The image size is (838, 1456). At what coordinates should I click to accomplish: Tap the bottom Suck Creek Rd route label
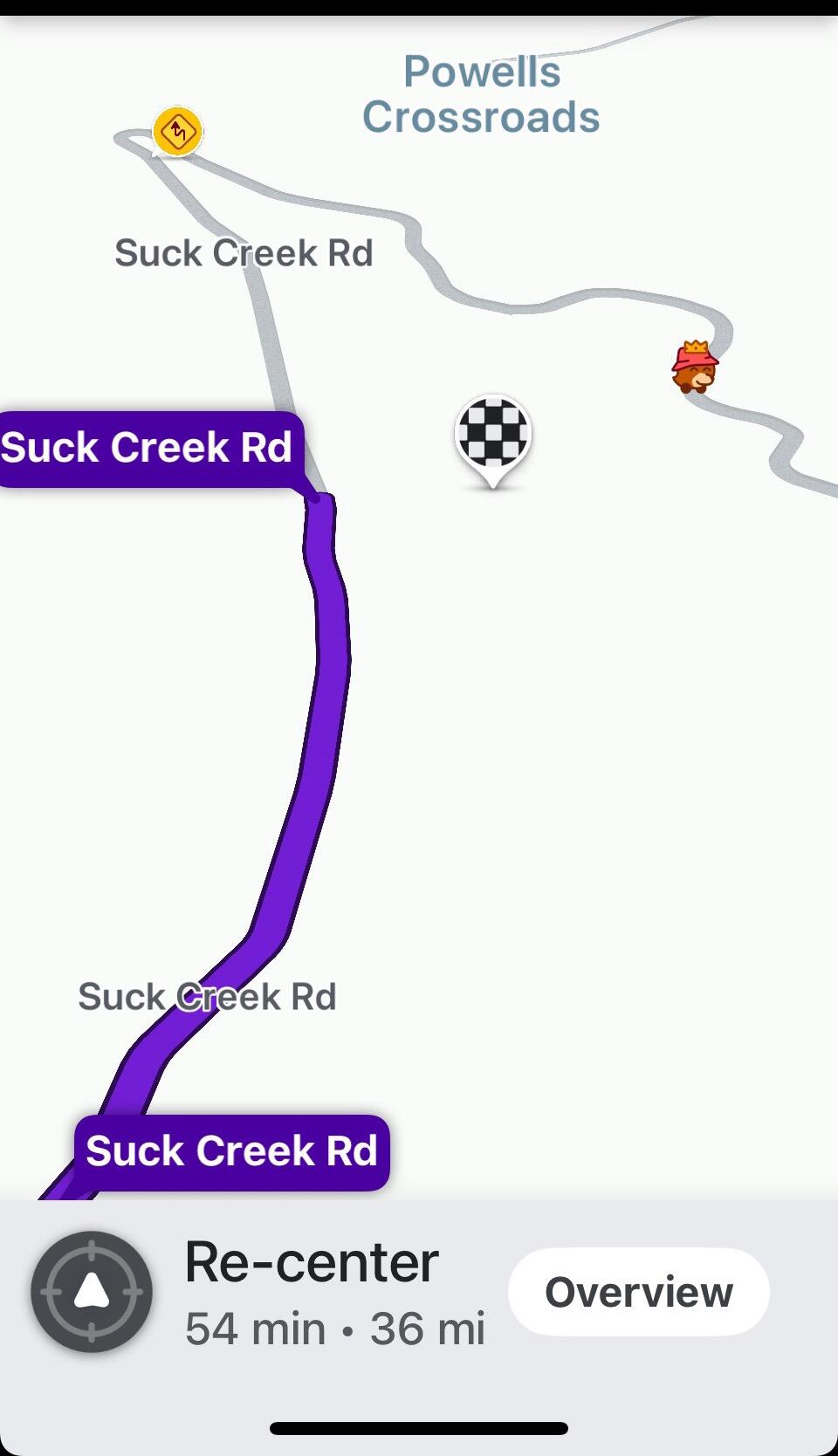tap(232, 1150)
